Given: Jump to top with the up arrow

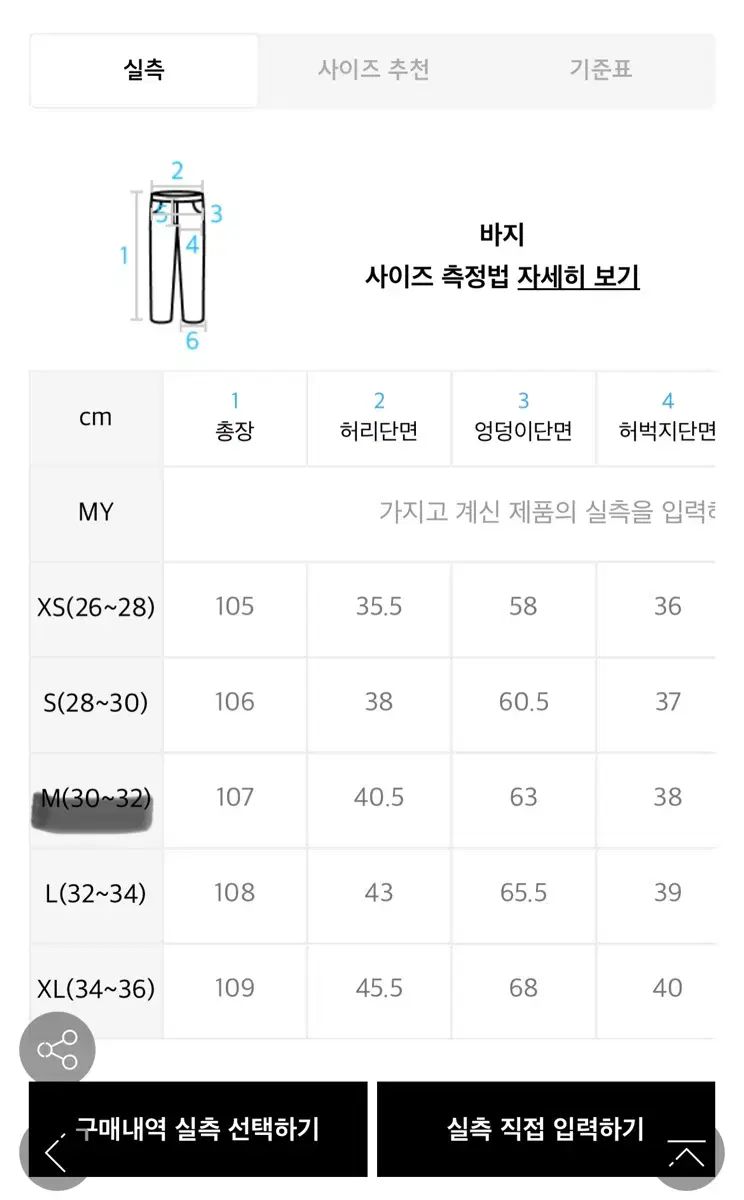Looking at the screenshot, I should (x=686, y=1156).
